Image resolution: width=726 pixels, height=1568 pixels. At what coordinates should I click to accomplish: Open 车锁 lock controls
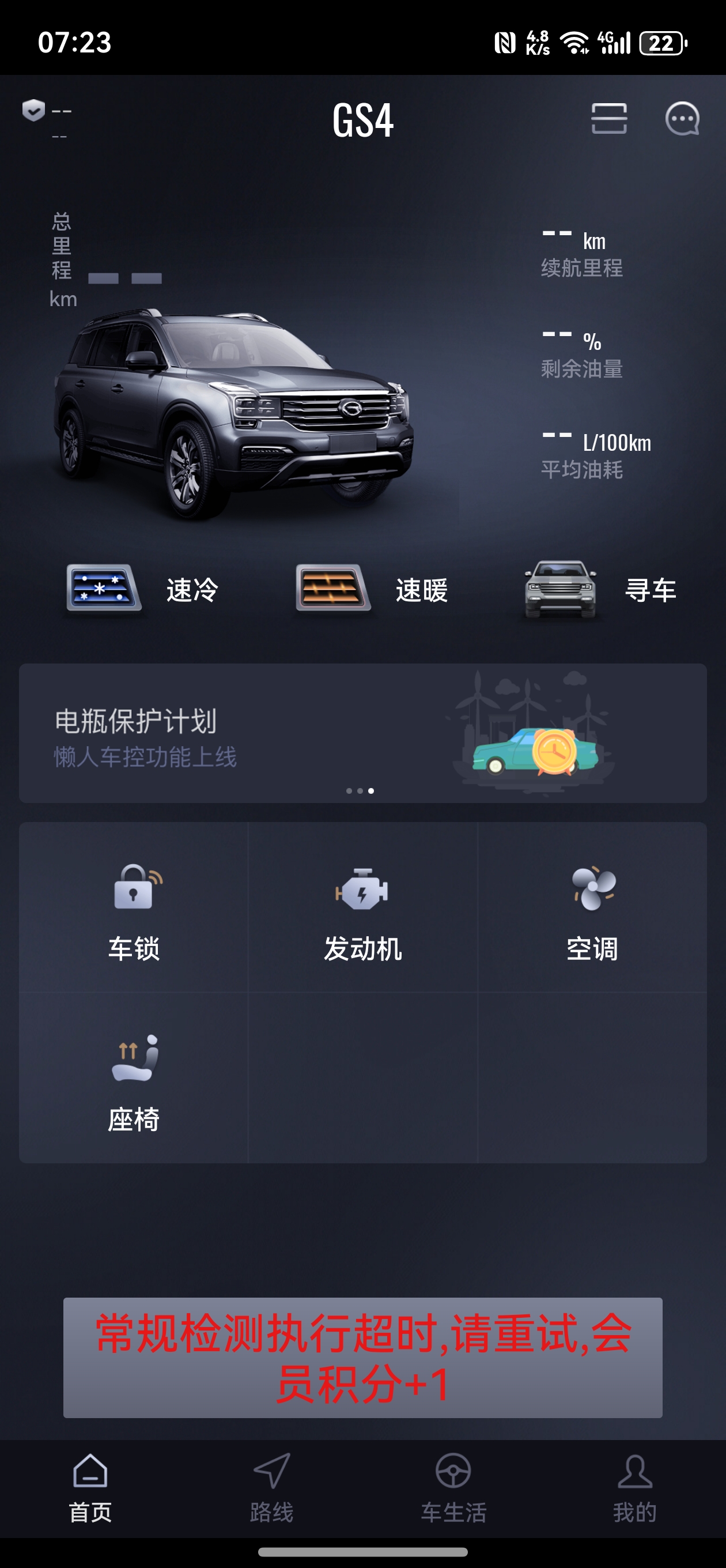pos(133,912)
